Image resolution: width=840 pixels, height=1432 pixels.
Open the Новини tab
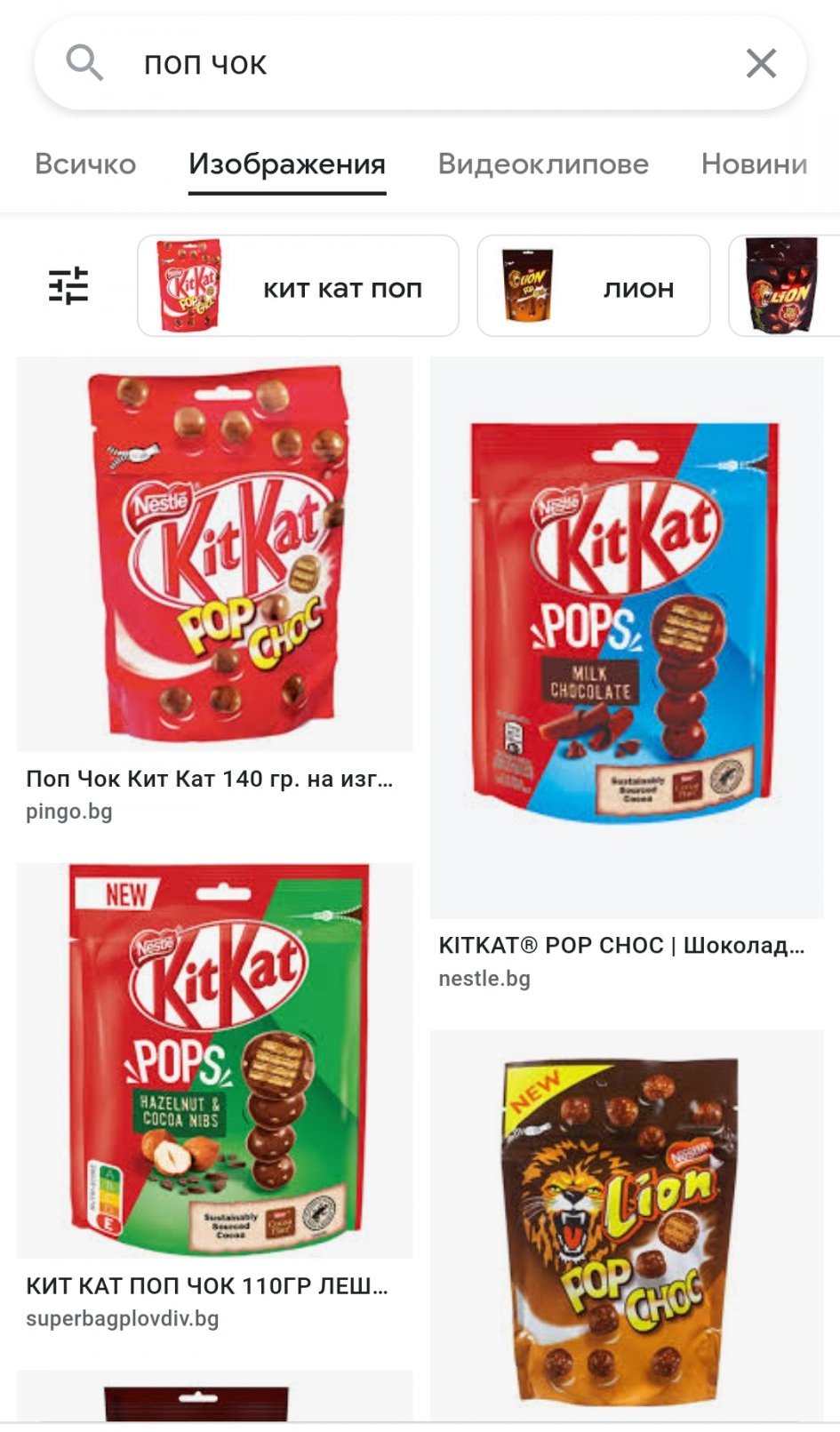click(x=754, y=164)
